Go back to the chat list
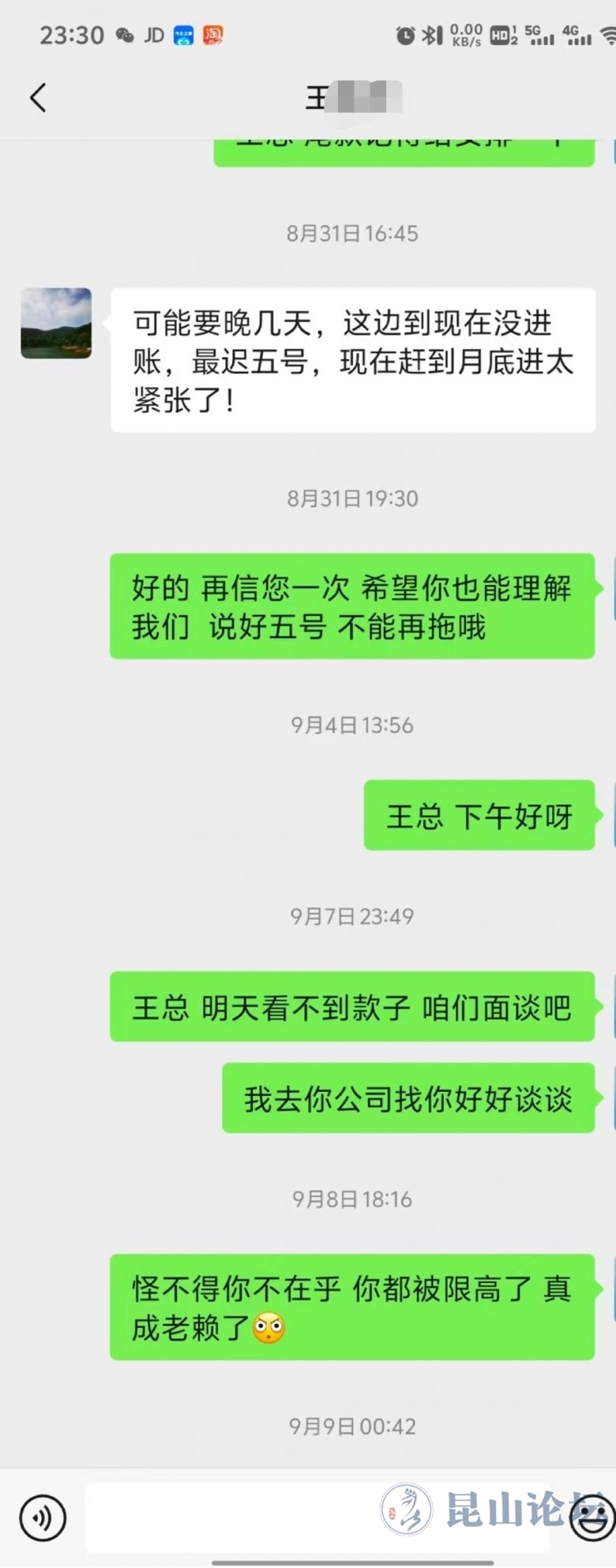This screenshot has height=1568, width=616. [38, 98]
